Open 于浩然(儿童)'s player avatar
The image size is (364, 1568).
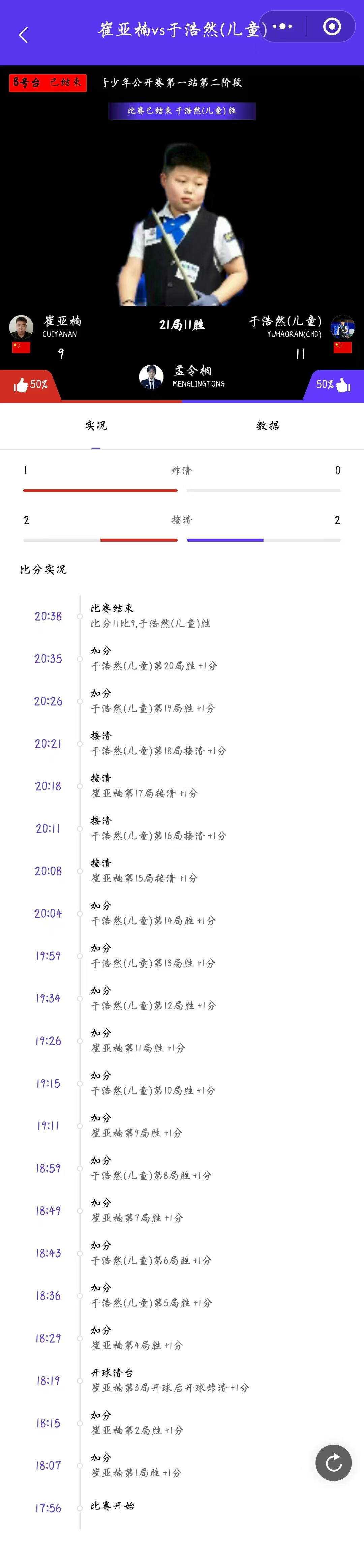coord(342,327)
